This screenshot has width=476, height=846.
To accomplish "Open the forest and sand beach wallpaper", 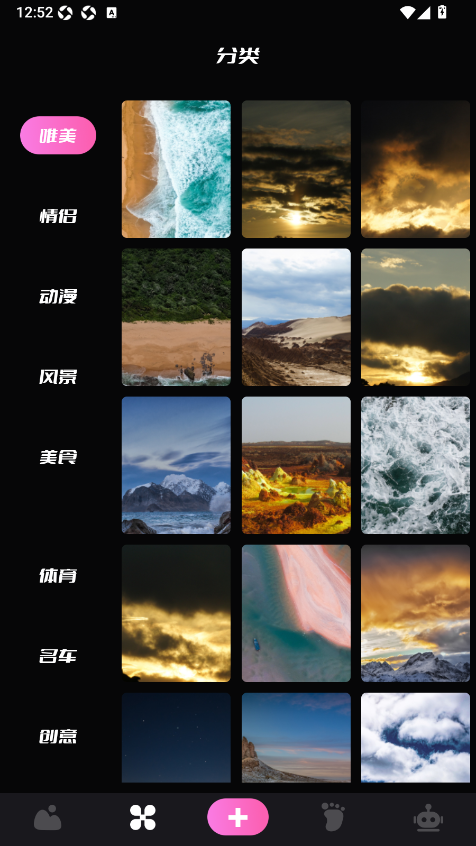I will (176, 317).
